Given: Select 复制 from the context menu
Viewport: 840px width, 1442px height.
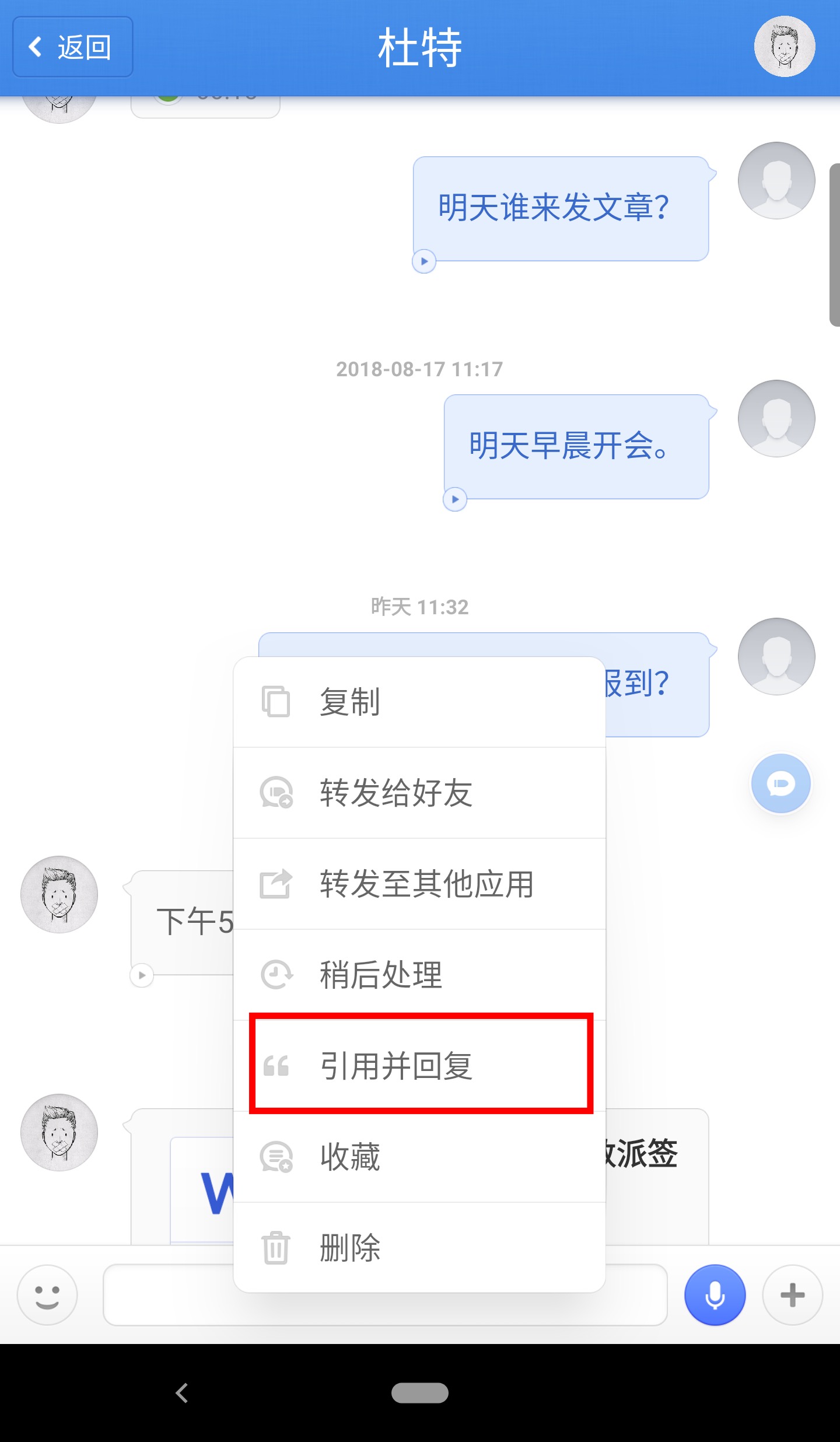Looking at the screenshot, I should coord(419,702).
